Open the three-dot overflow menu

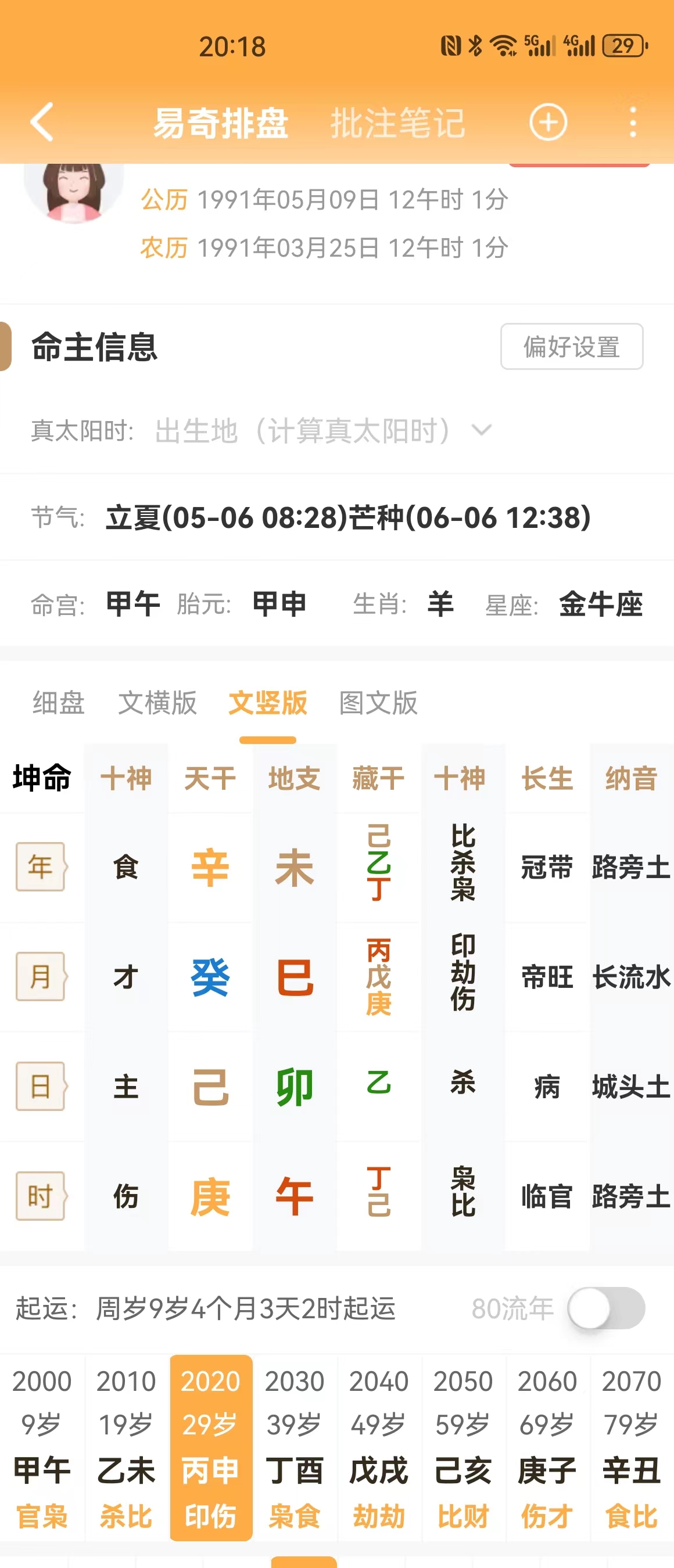(x=633, y=123)
